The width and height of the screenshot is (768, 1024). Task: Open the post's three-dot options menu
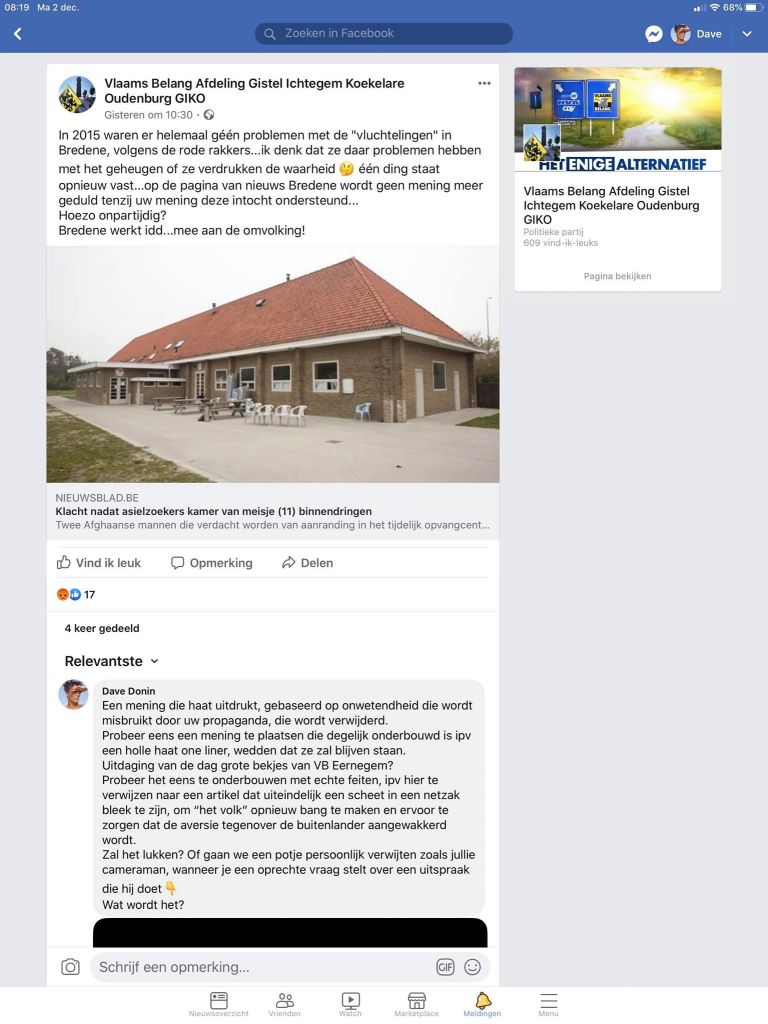click(x=484, y=83)
